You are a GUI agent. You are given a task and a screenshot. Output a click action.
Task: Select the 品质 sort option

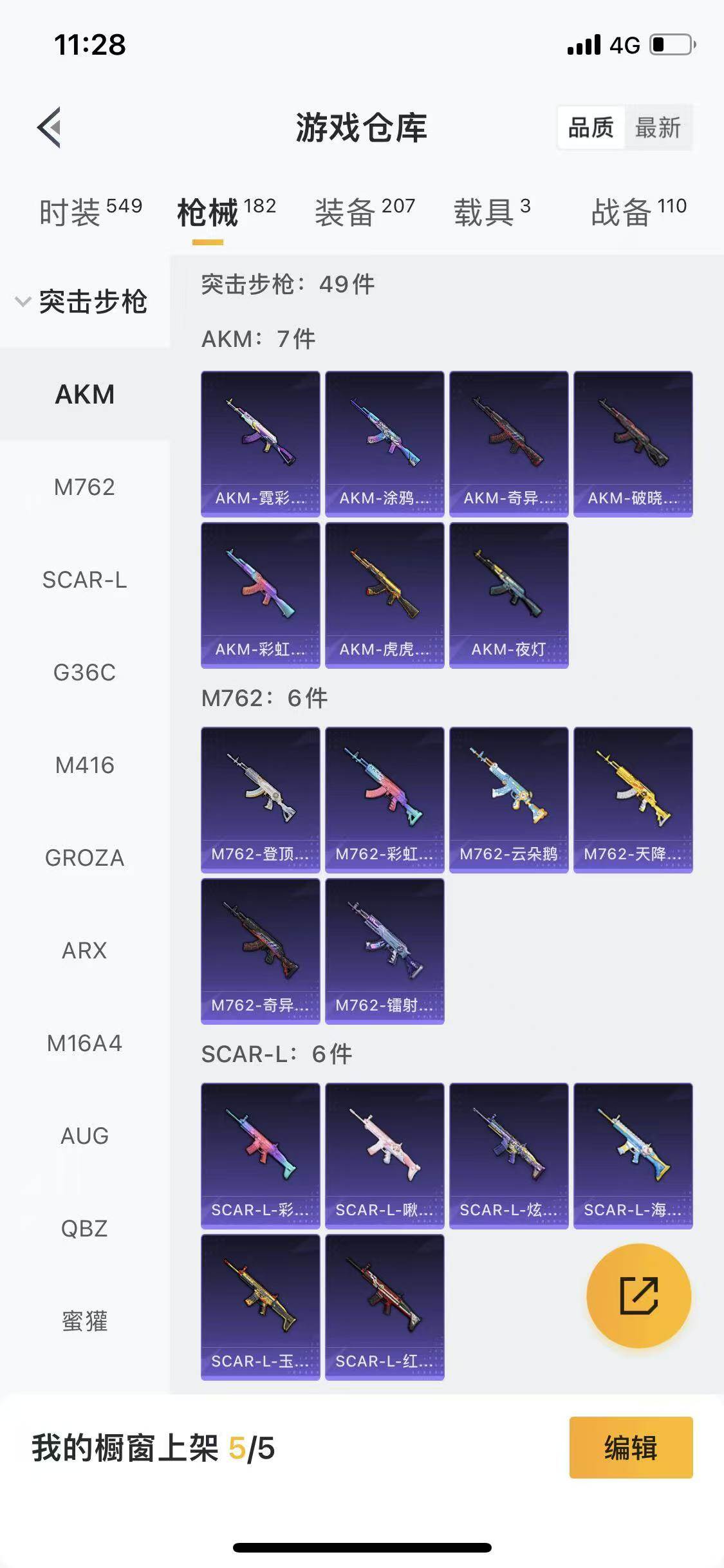[591, 127]
